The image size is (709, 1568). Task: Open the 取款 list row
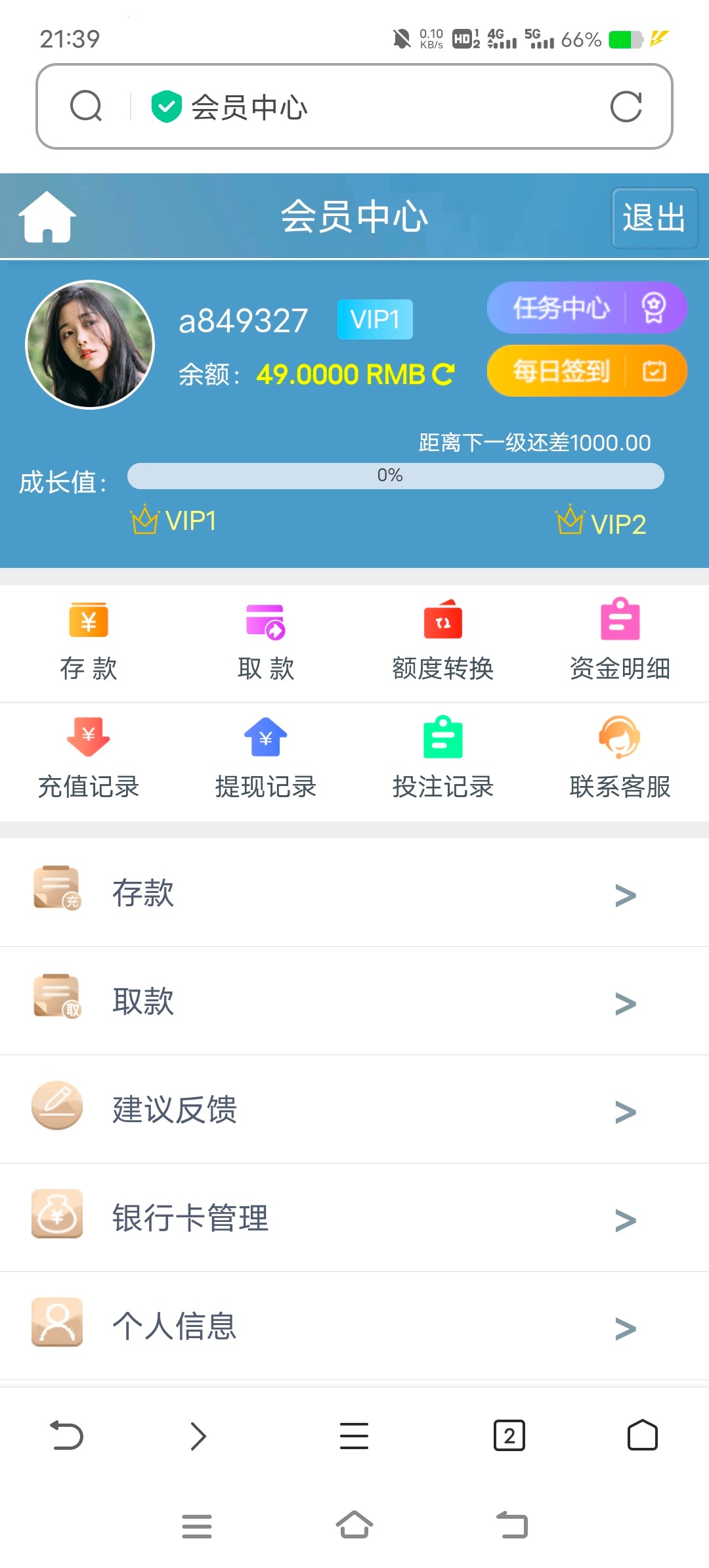pyautogui.click(x=354, y=1001)
